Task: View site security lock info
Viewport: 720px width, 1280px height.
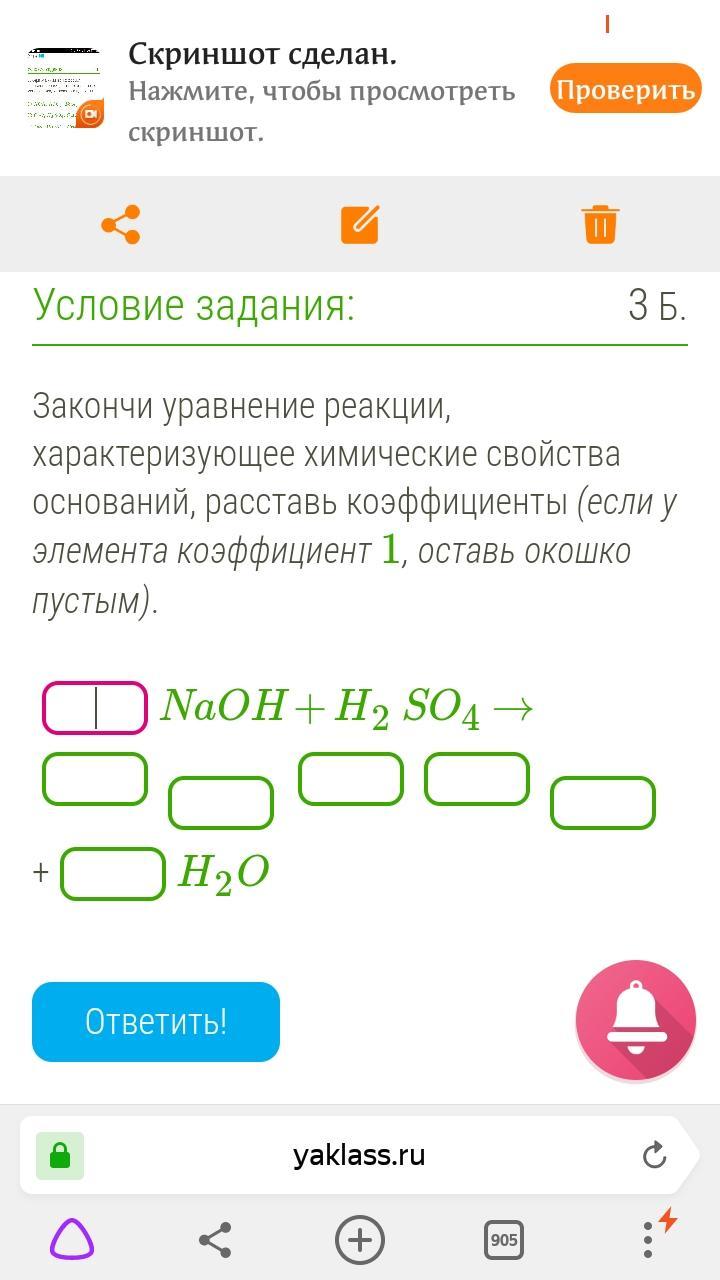Action: coord(60,1156)
